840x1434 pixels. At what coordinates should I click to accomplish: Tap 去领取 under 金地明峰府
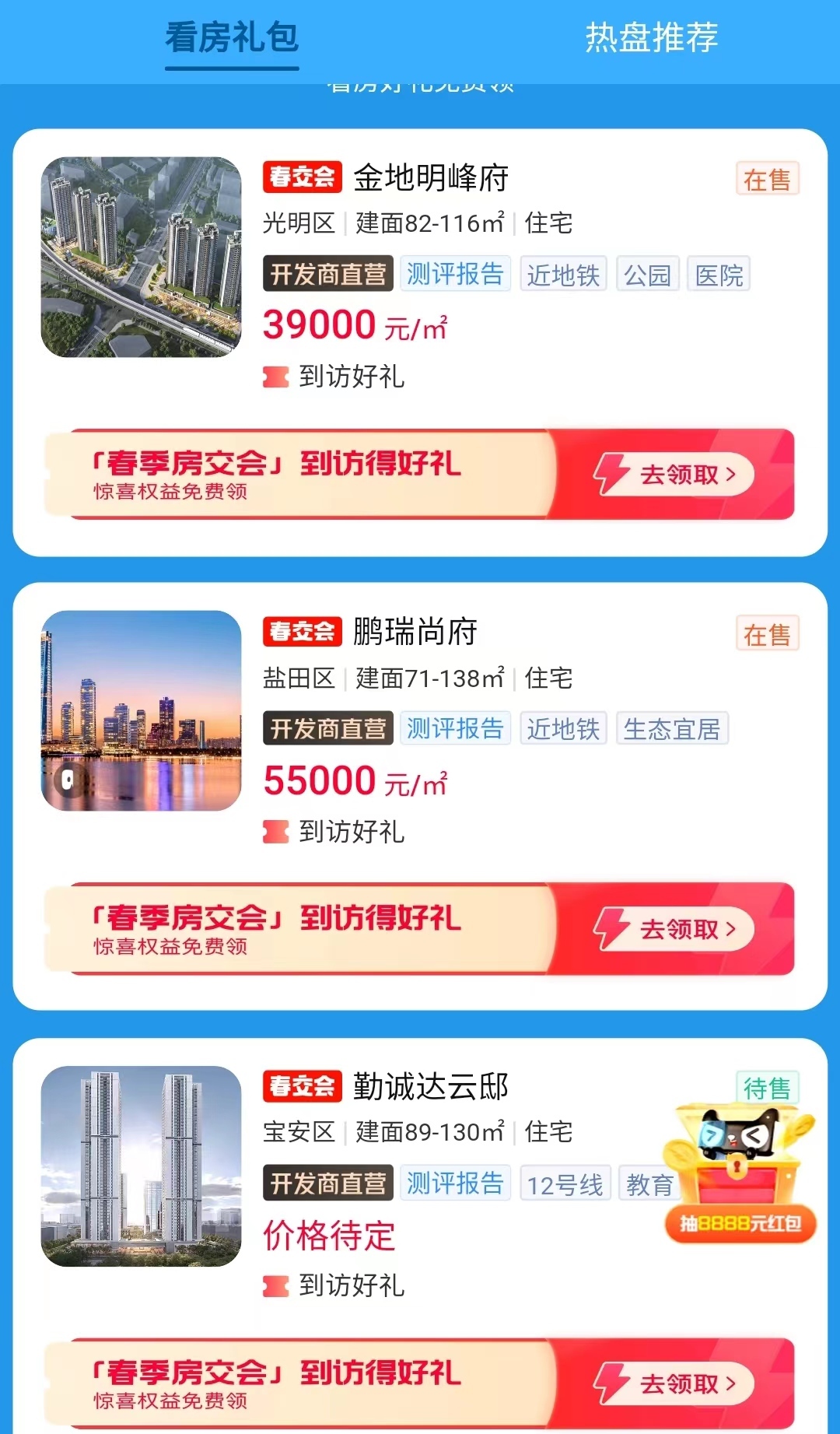674,474
